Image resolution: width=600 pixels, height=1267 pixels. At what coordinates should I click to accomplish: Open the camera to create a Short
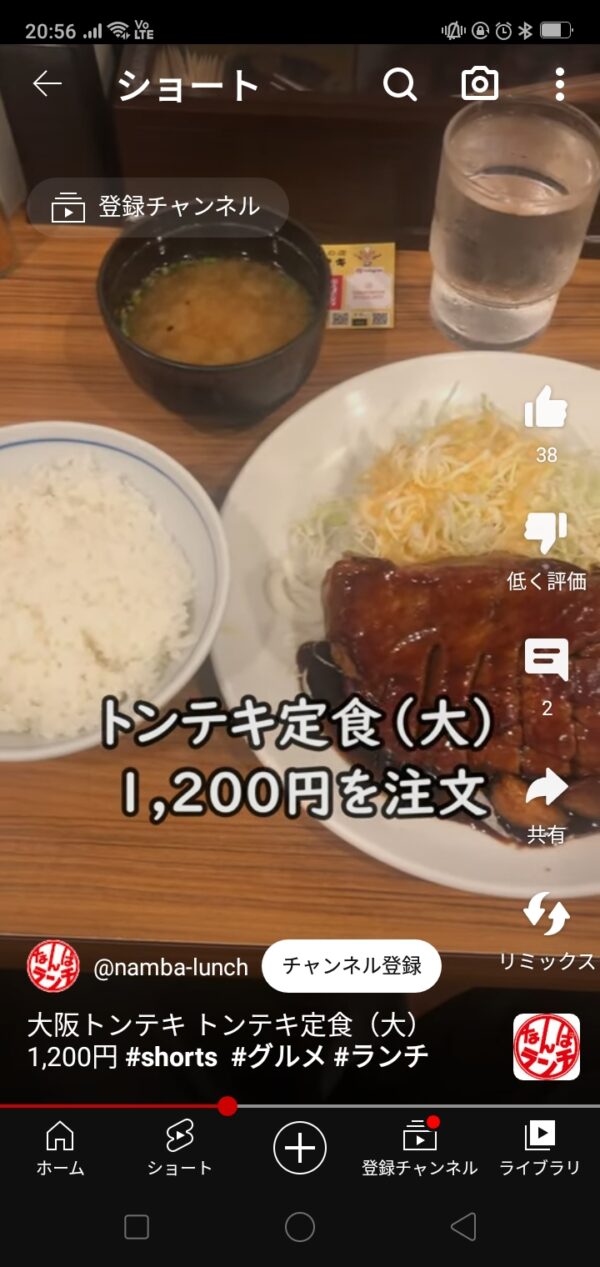[x=479, y=85]
